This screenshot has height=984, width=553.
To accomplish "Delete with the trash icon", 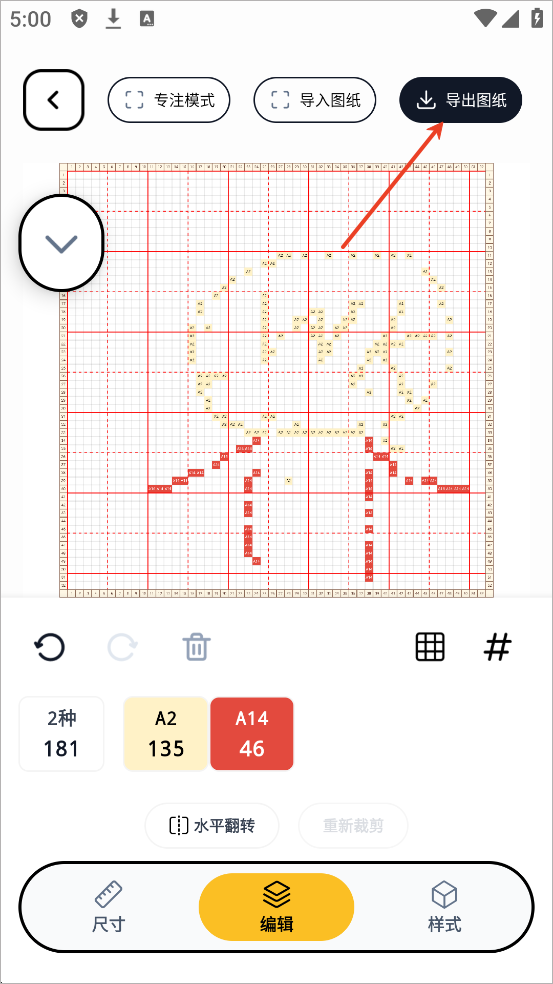I will click(x=196, y=647).
